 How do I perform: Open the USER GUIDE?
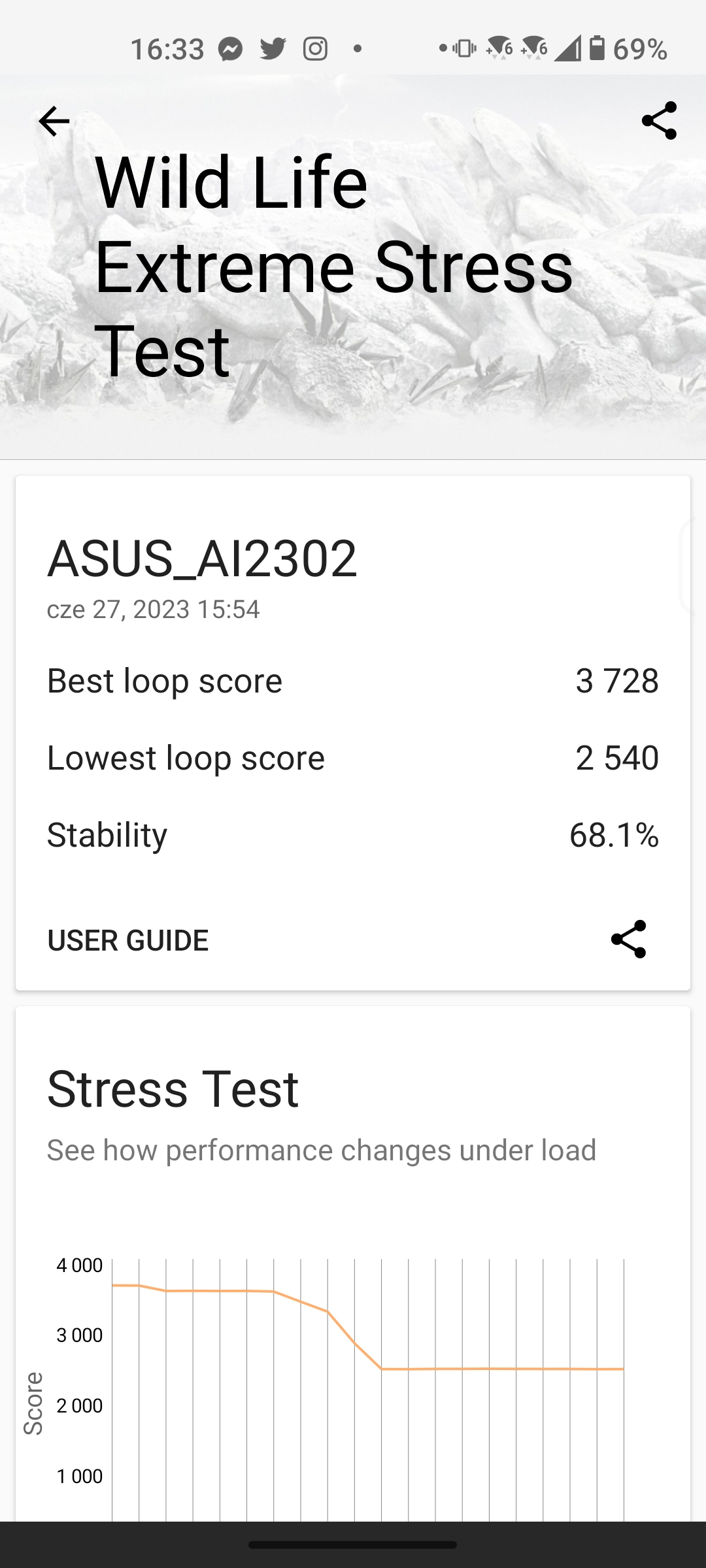point(128,940)
